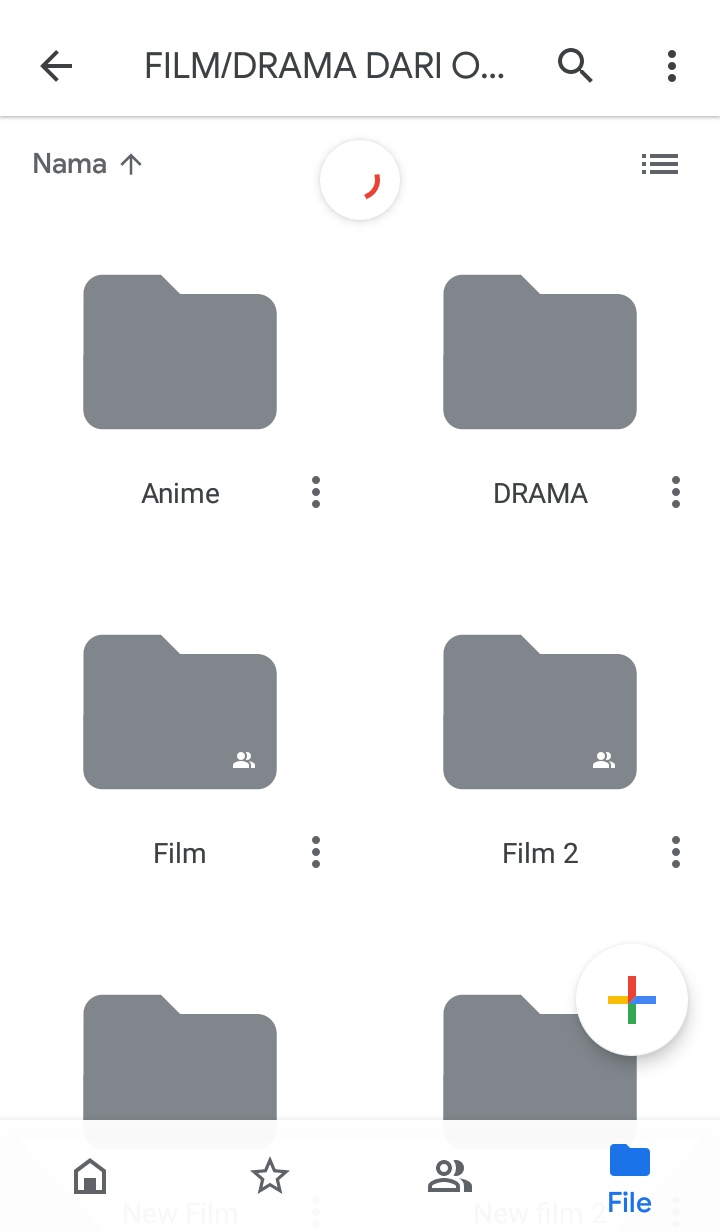Show more options for Anime folder
The image size is (720, 1232).
pos(316,492)
